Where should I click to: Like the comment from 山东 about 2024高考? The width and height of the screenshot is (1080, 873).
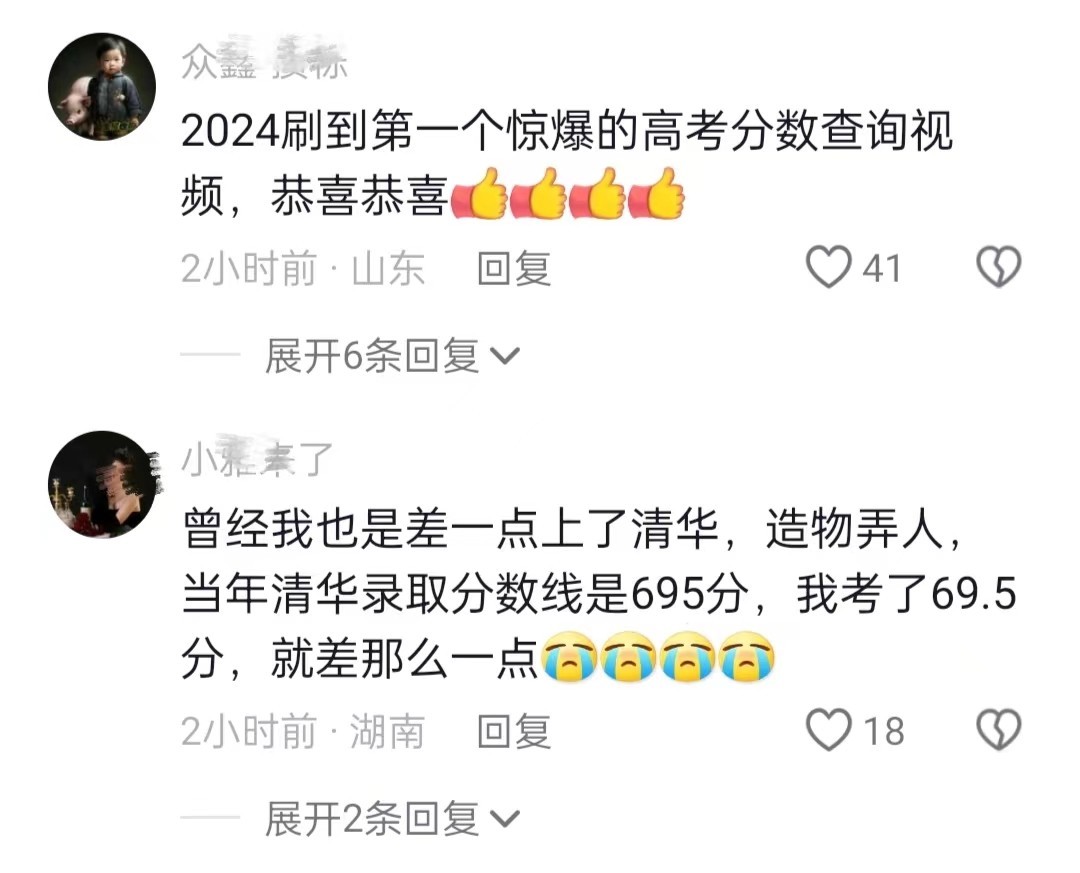[829, 268]
